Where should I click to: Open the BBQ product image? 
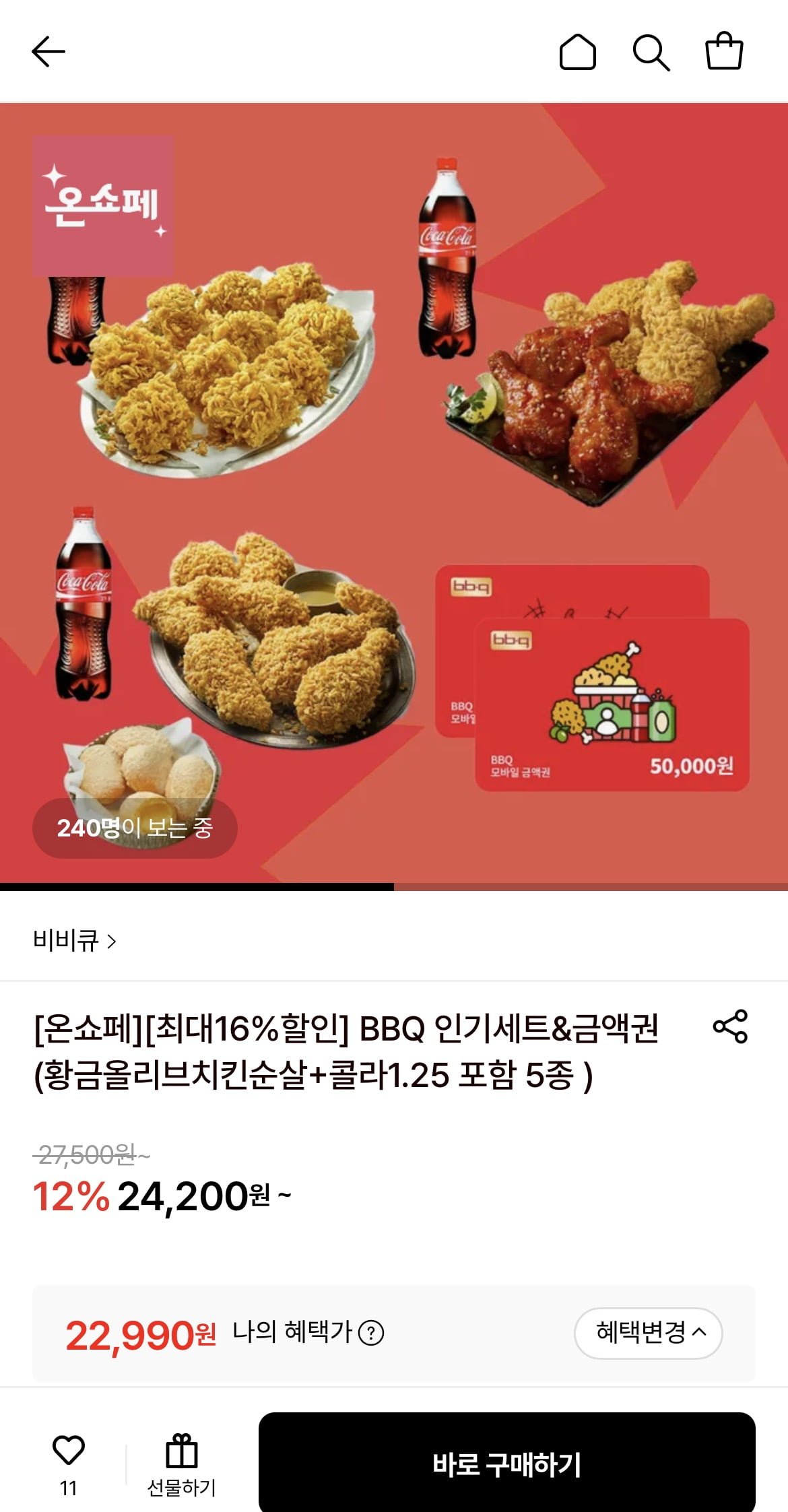coord(394,492)
